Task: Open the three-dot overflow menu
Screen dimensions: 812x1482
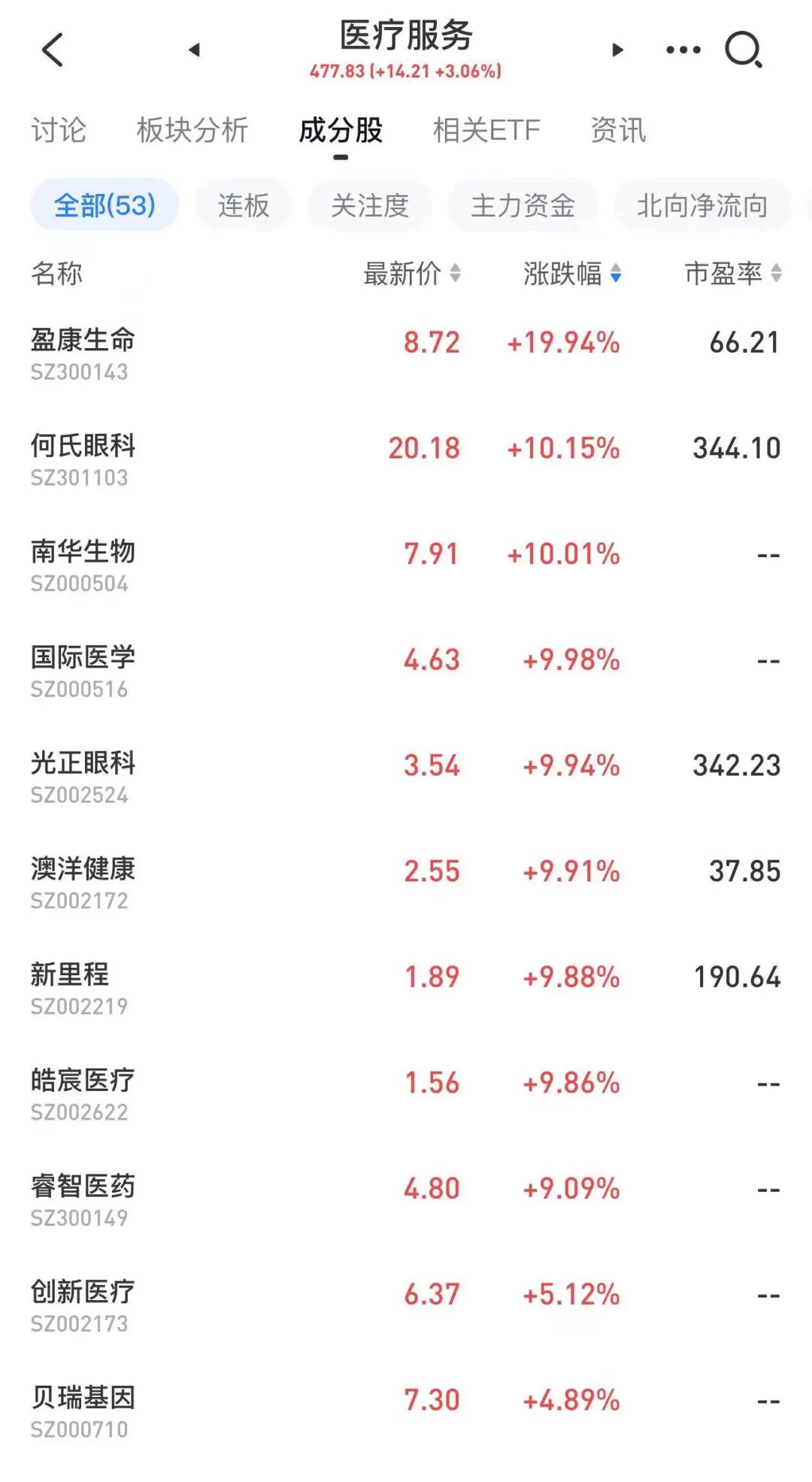Action: tap(683, 50)
